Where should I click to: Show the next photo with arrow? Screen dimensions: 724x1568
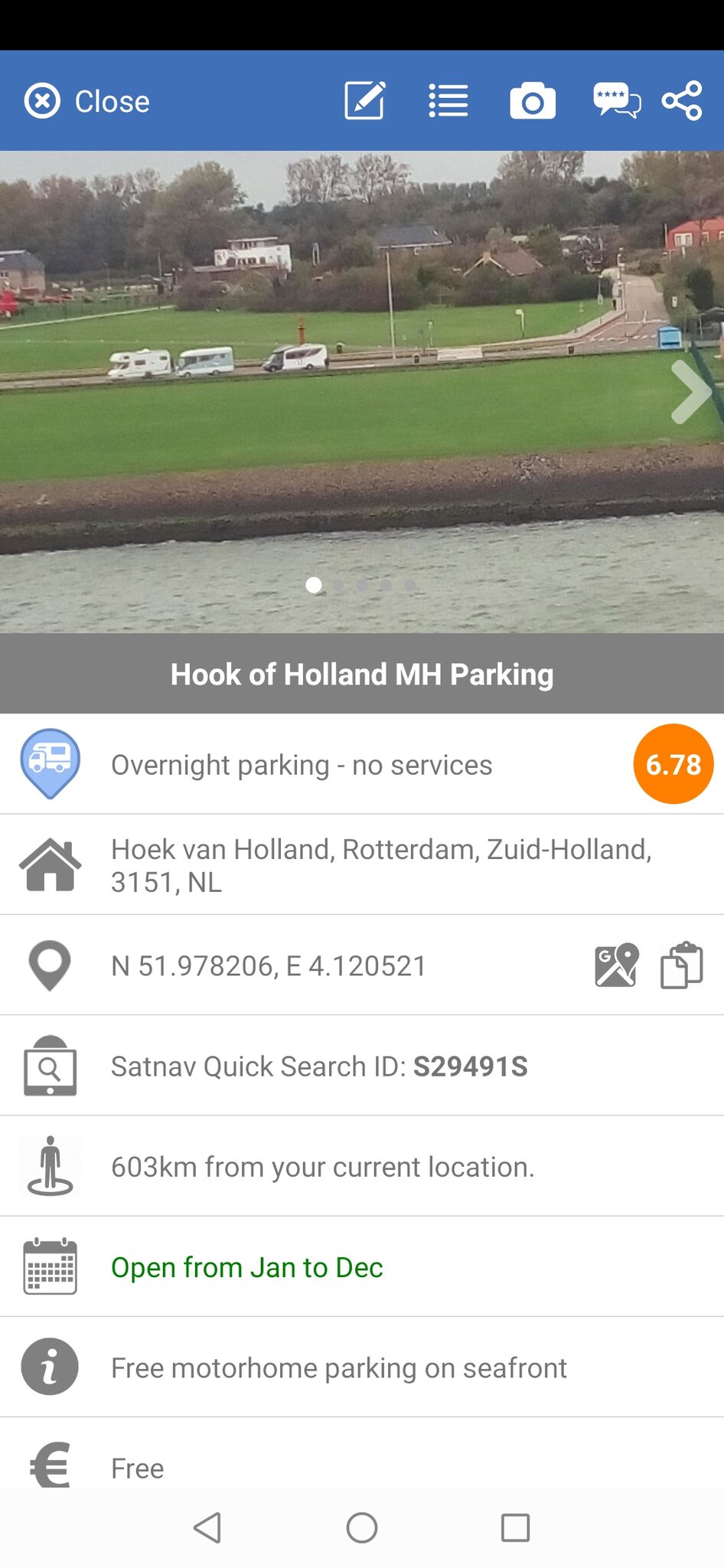click(x=691, y=392)
